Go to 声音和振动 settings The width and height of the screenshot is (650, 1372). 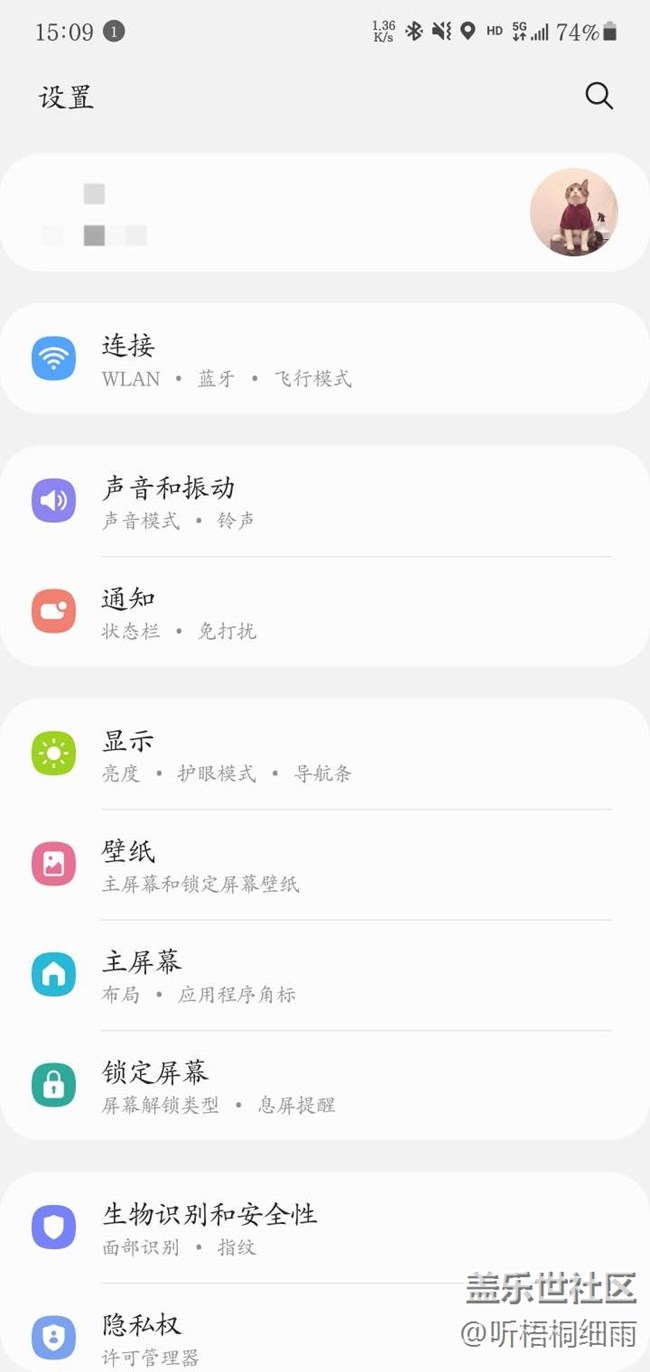324,502
